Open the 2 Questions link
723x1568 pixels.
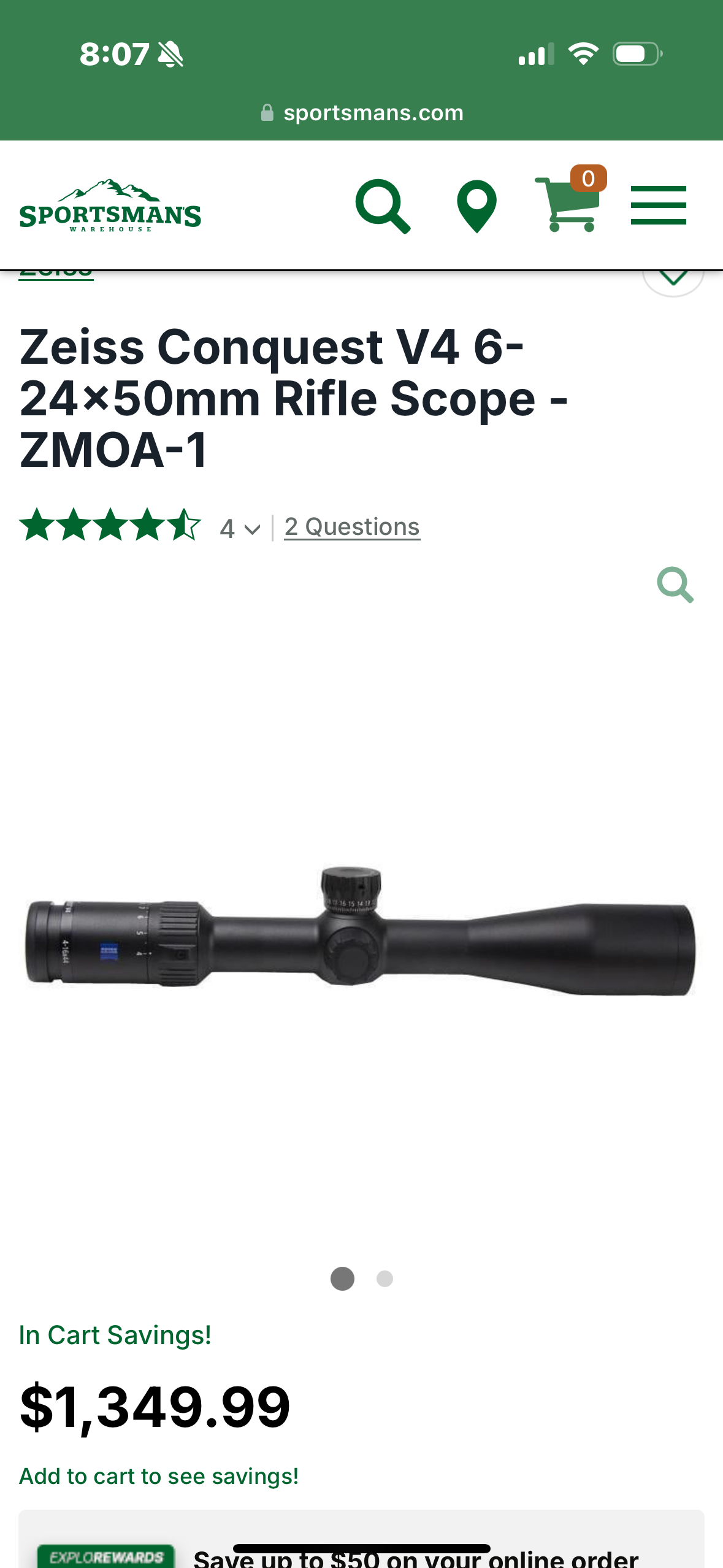(352, 527)
